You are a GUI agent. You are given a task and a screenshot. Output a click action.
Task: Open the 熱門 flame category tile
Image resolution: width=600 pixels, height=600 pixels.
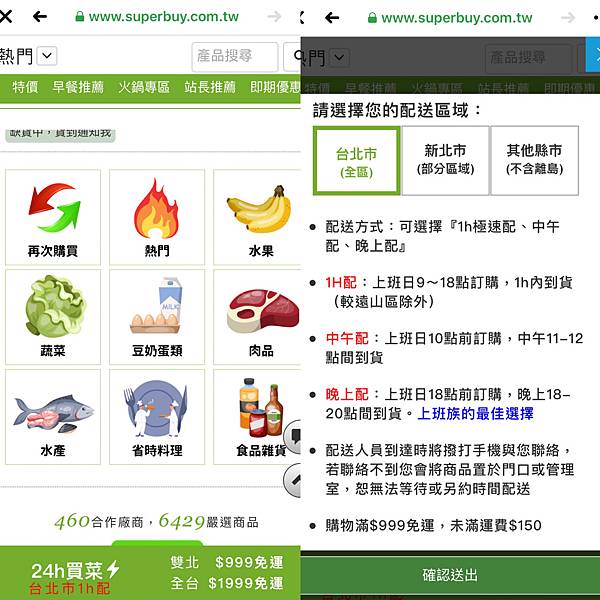157,217
